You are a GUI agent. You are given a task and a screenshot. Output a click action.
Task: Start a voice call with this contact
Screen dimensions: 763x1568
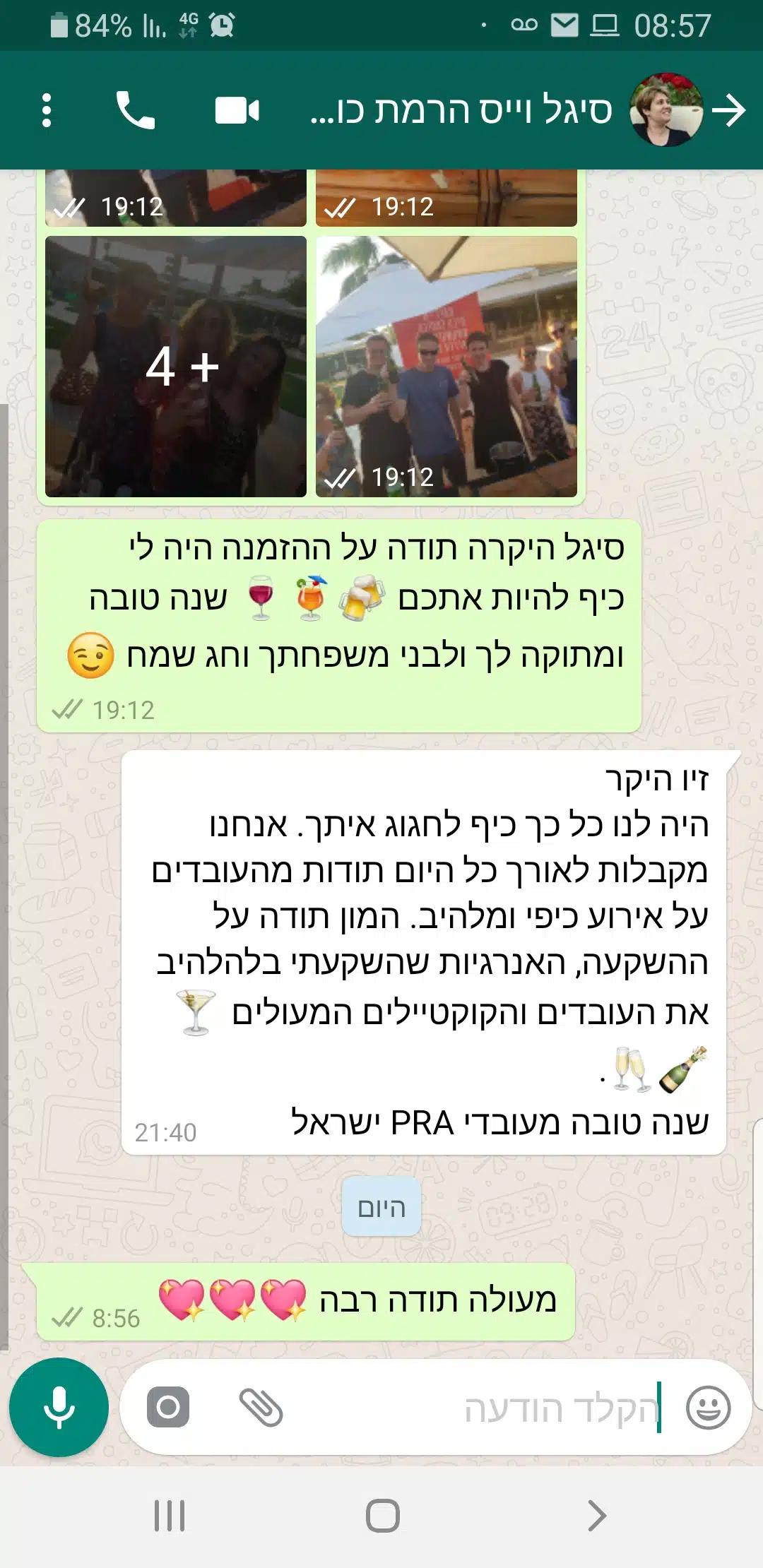(135, 110)
